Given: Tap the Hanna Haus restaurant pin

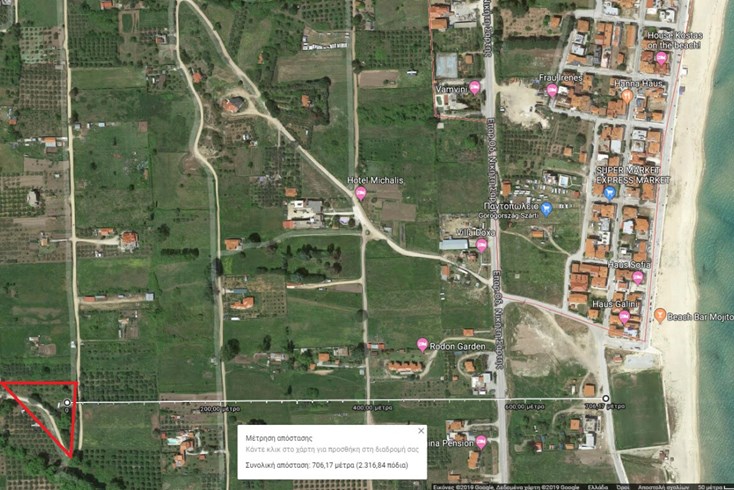Looking at the screenshot, I should click(x=627, y=96).
